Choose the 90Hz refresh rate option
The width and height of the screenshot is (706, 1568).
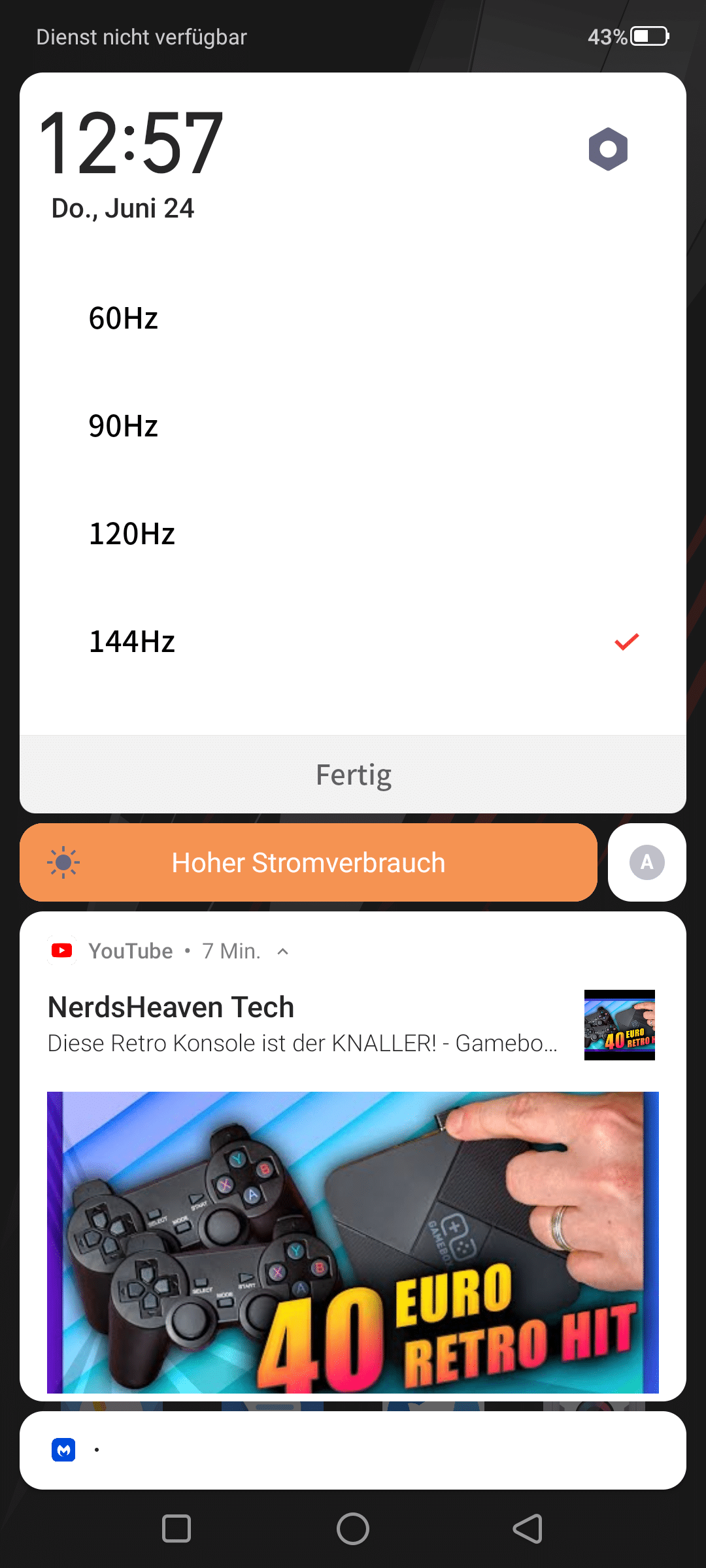point(353,426)
